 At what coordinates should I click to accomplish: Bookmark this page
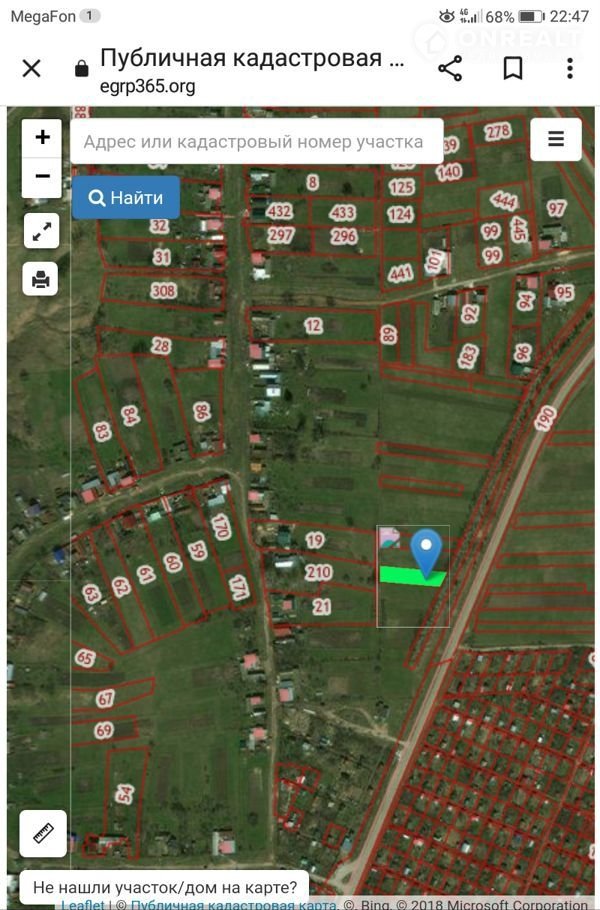(512, 68)
